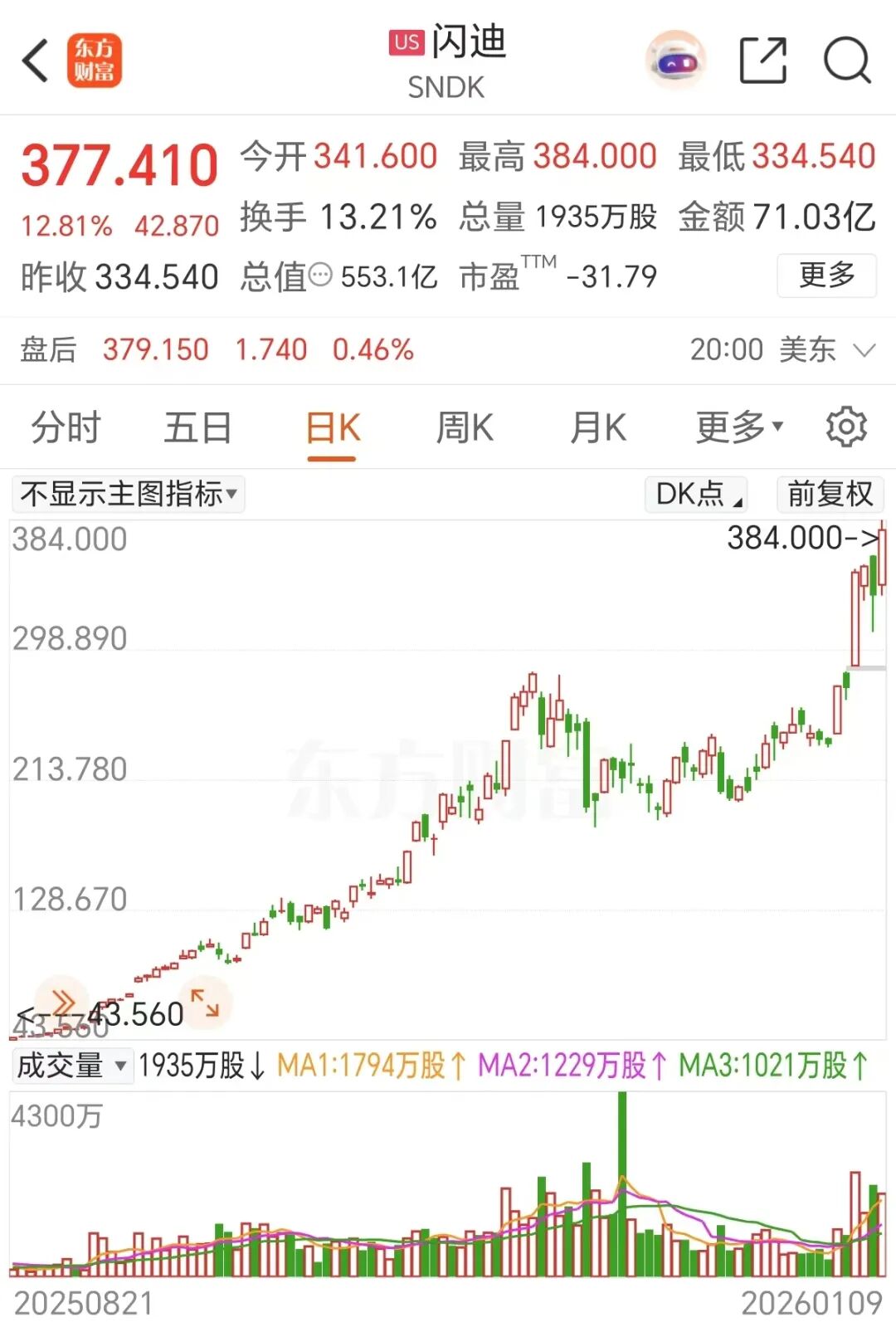This screenshot has height=1332, width=896.
Task: Open the 不显示主图指标 indicator dropdown
Action: coord(129,494)
